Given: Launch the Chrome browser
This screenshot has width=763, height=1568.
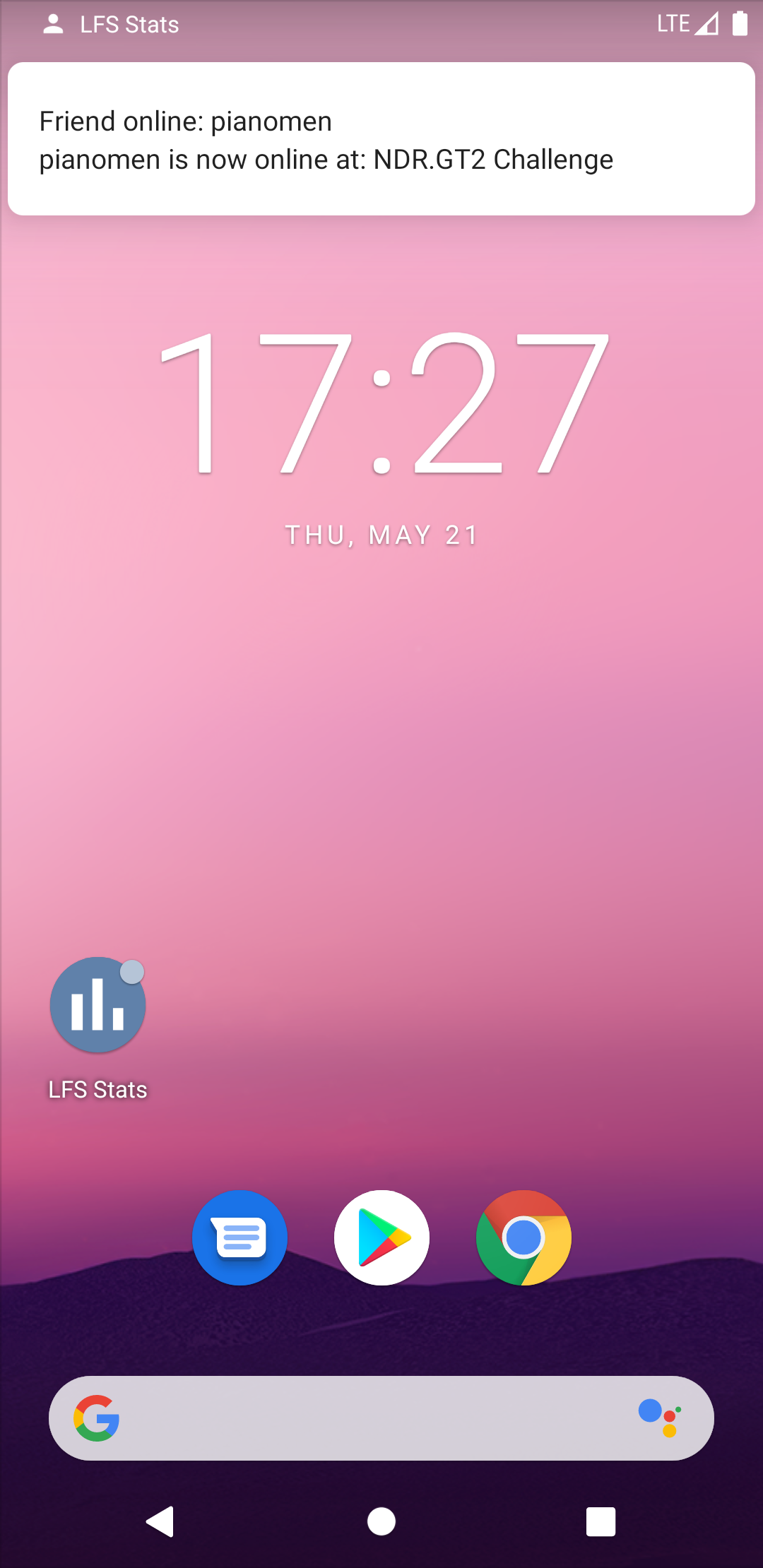Looking at the screenshot, I should pyautogui.click(x=524, y=1237).
